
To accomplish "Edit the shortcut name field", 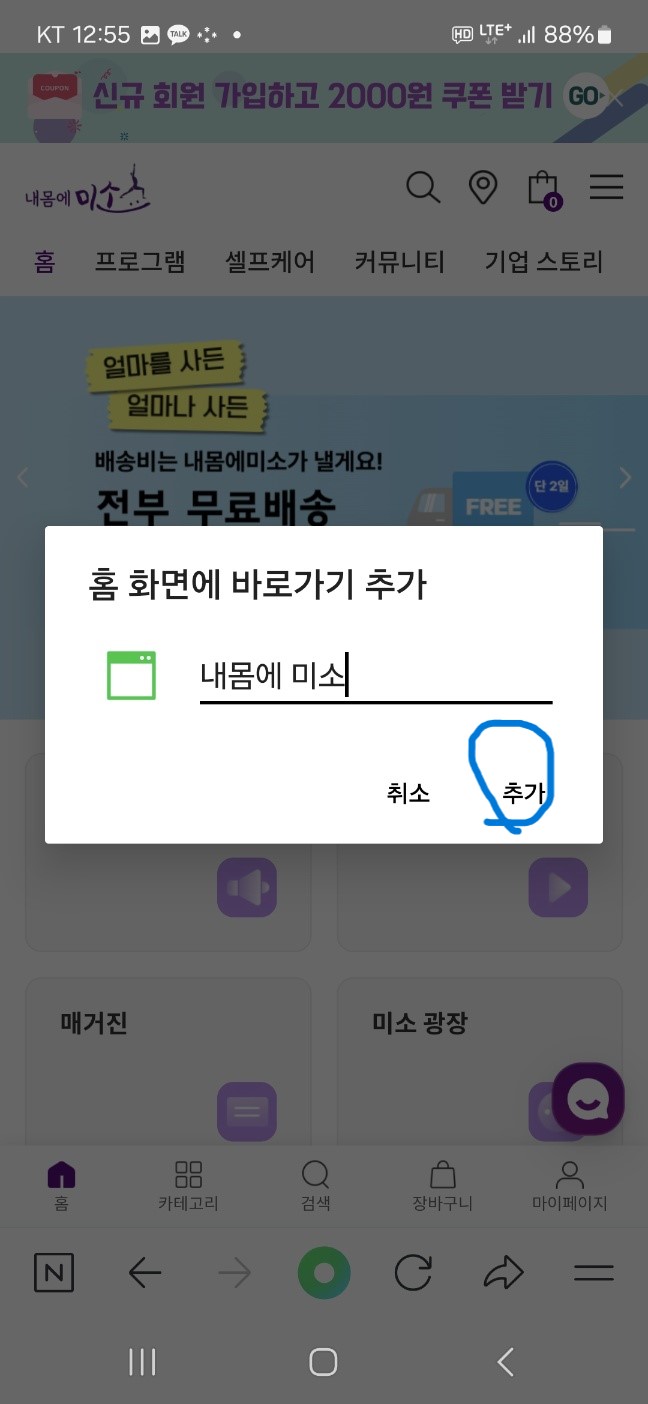I will pos(375,677).
